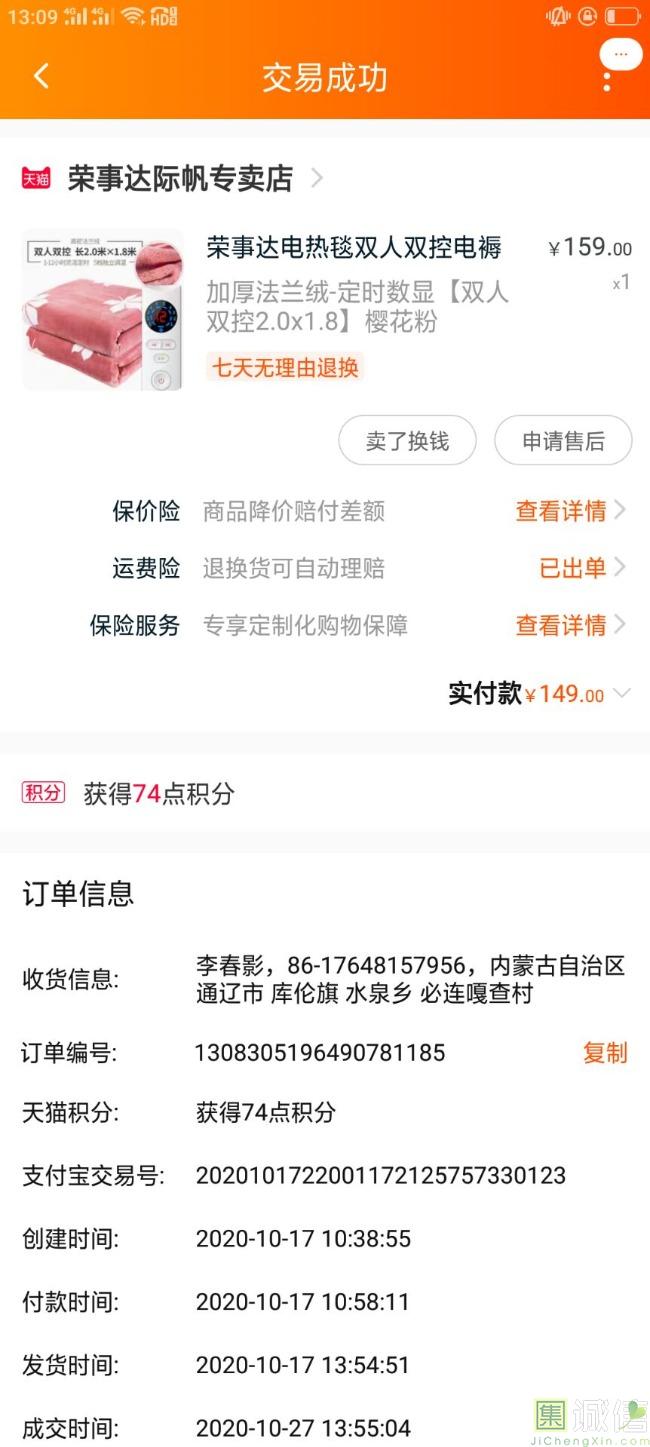Expand the 实付款 price breakdown

point(621,693)
